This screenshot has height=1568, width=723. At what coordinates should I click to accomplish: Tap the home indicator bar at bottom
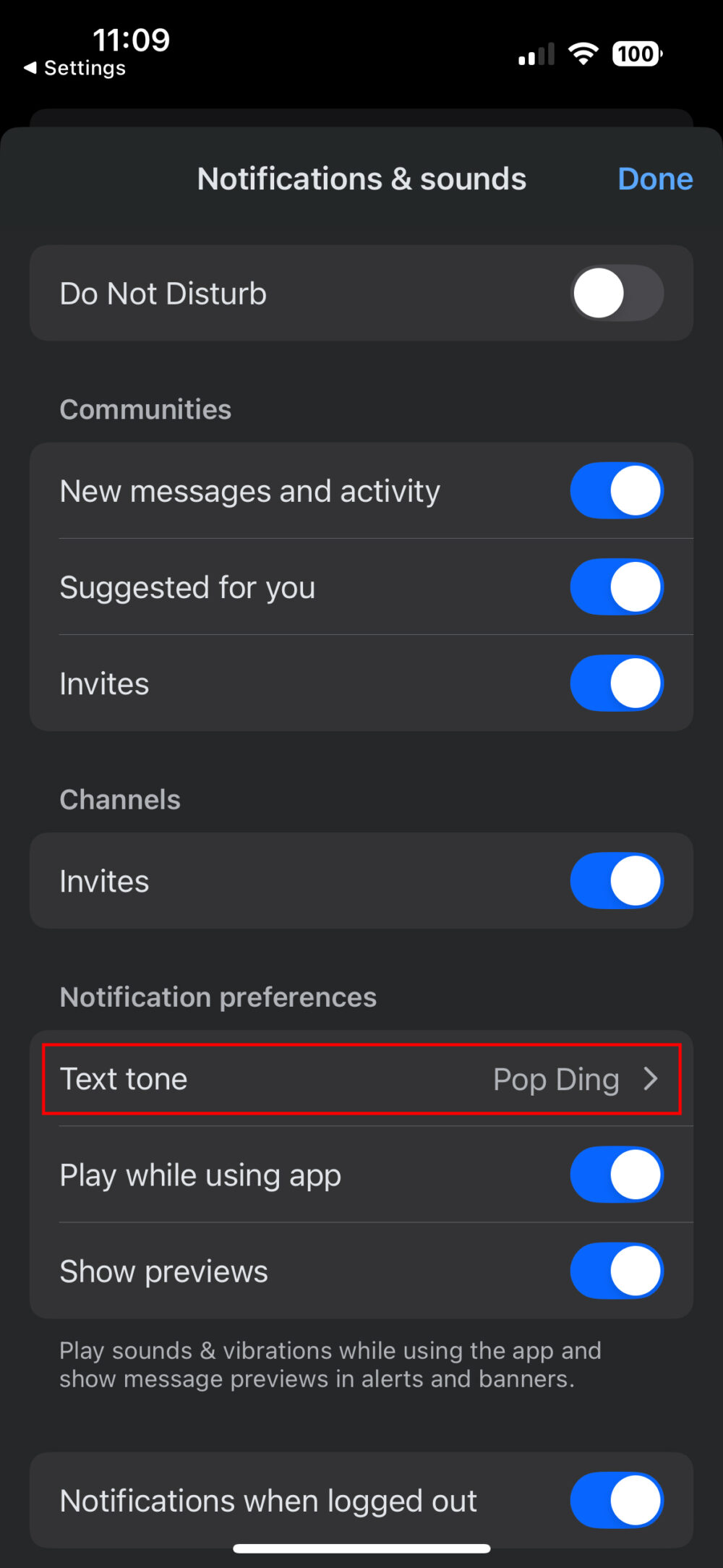tap(361, 1548)
